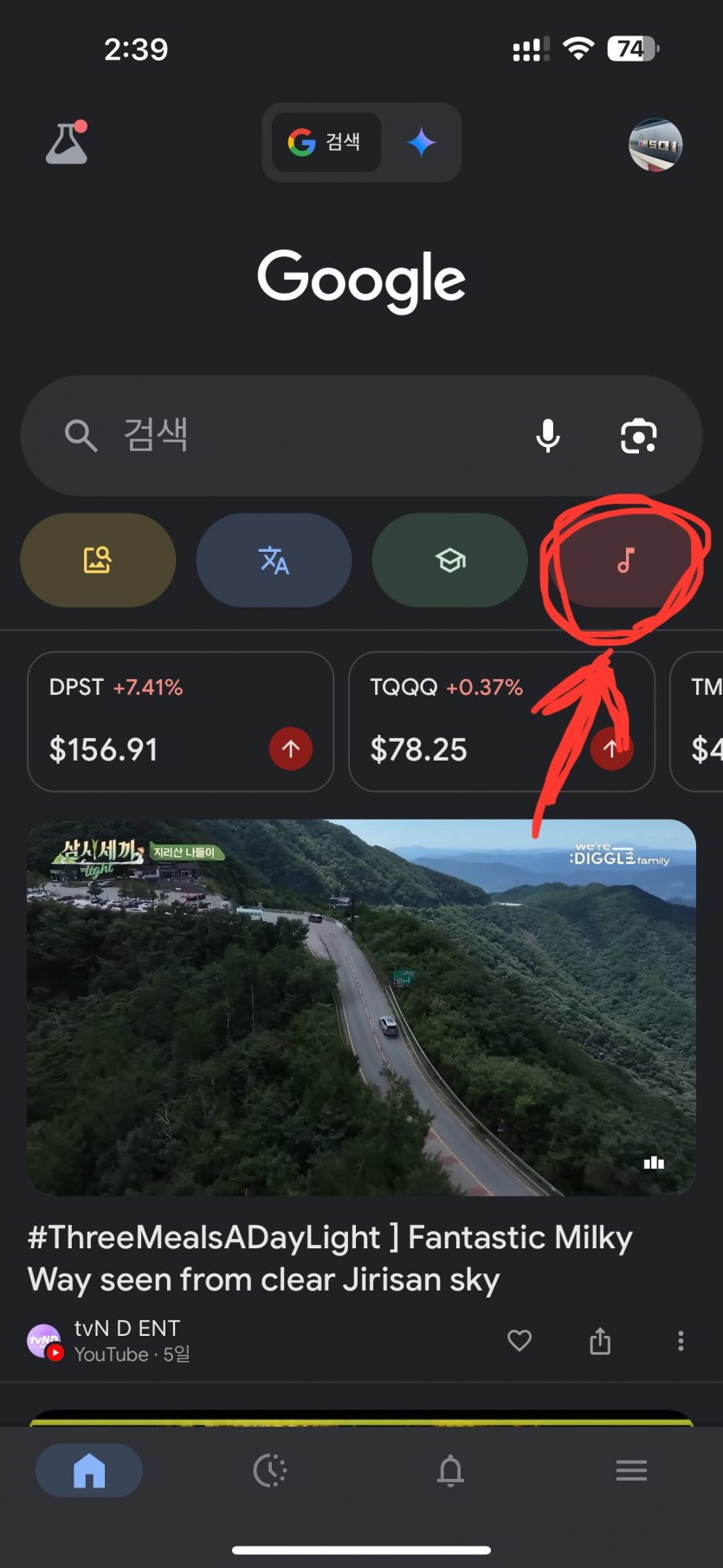This screenshot has width=723, height=1568.
Task: Open Google Lens camera search
Action: point(638,436)
